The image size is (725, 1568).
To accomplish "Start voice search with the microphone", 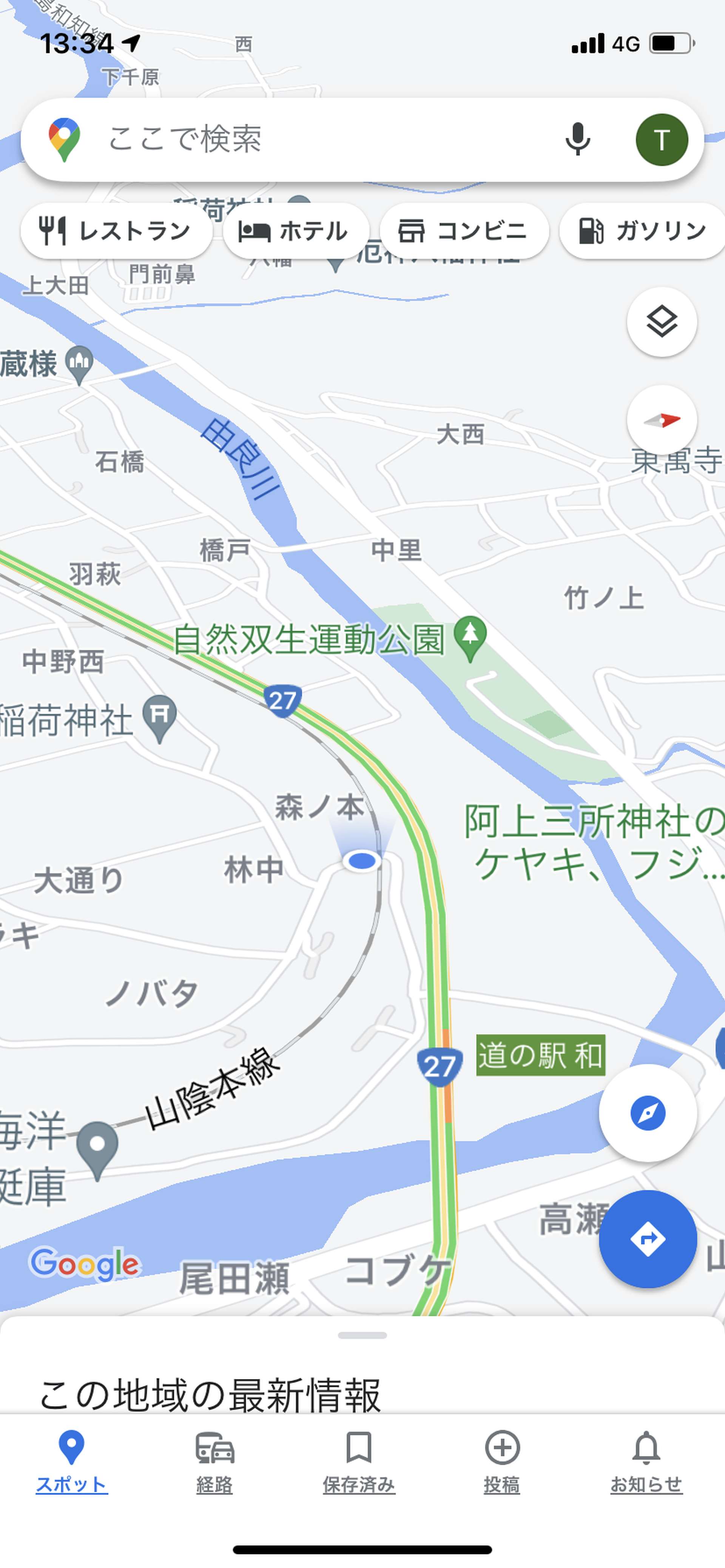I will point(577,139).
